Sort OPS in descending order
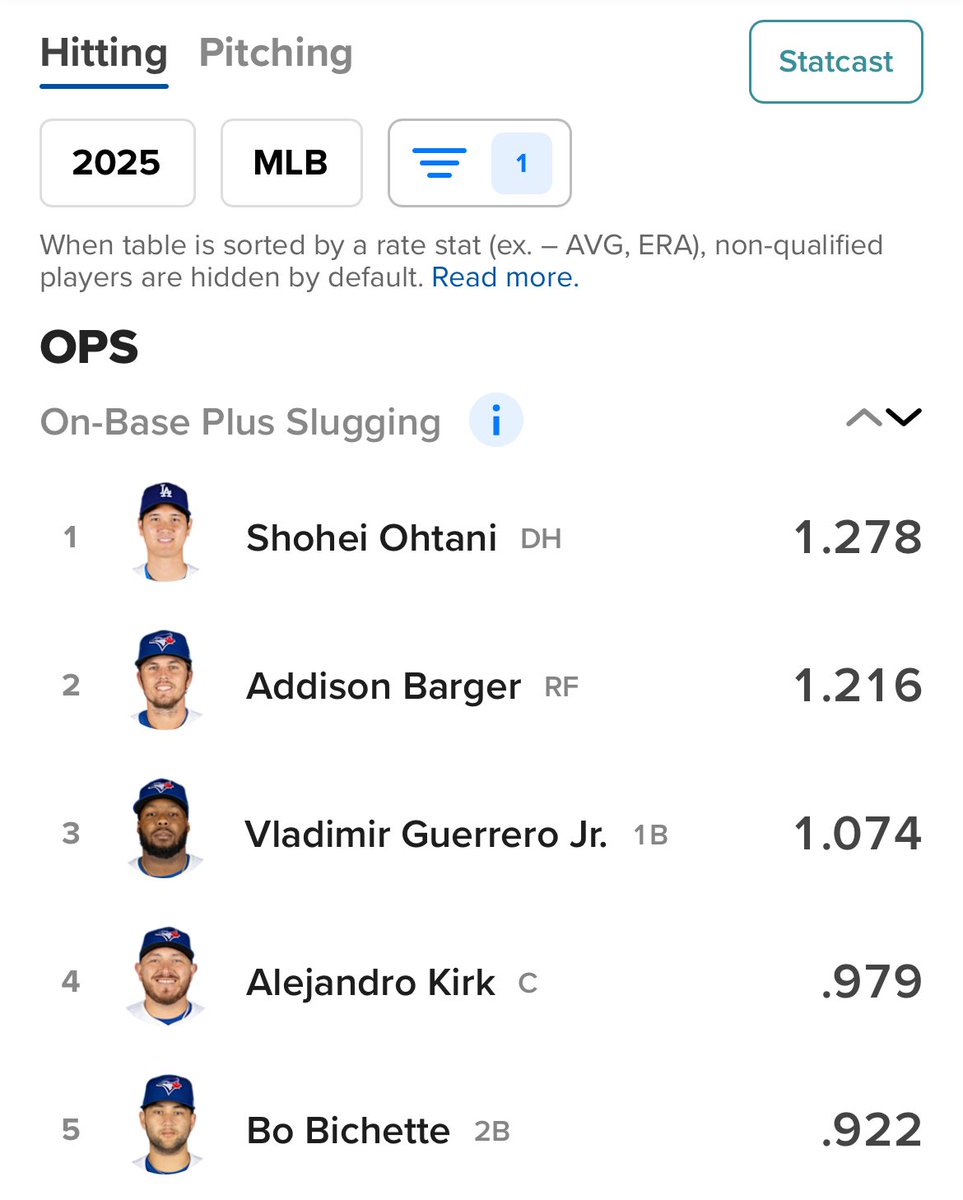Viewport: 963px width, 1200px height. [904, 418]
